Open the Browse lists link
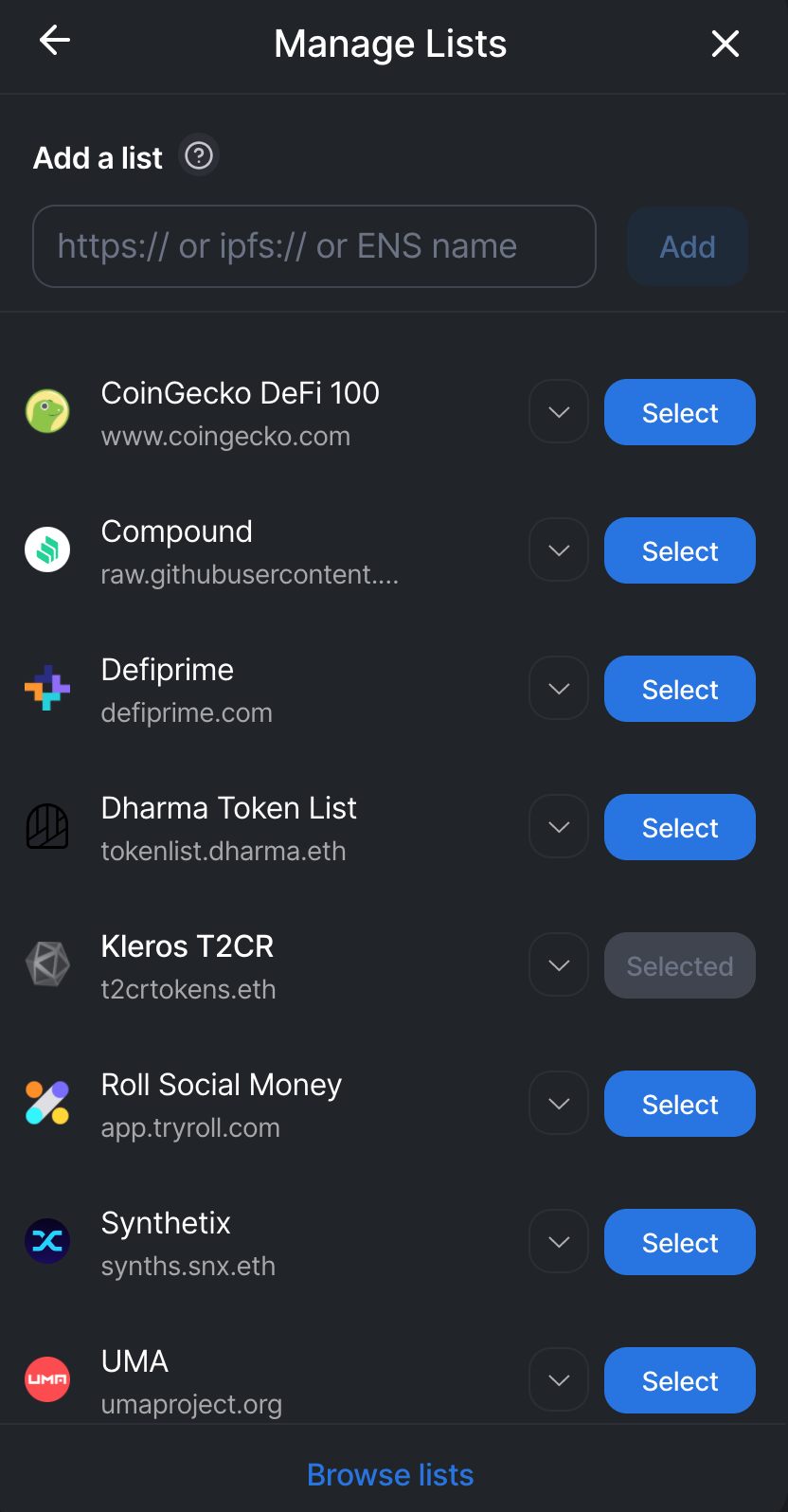The width and height of the screenshot is (788, 1512). 390,1474
